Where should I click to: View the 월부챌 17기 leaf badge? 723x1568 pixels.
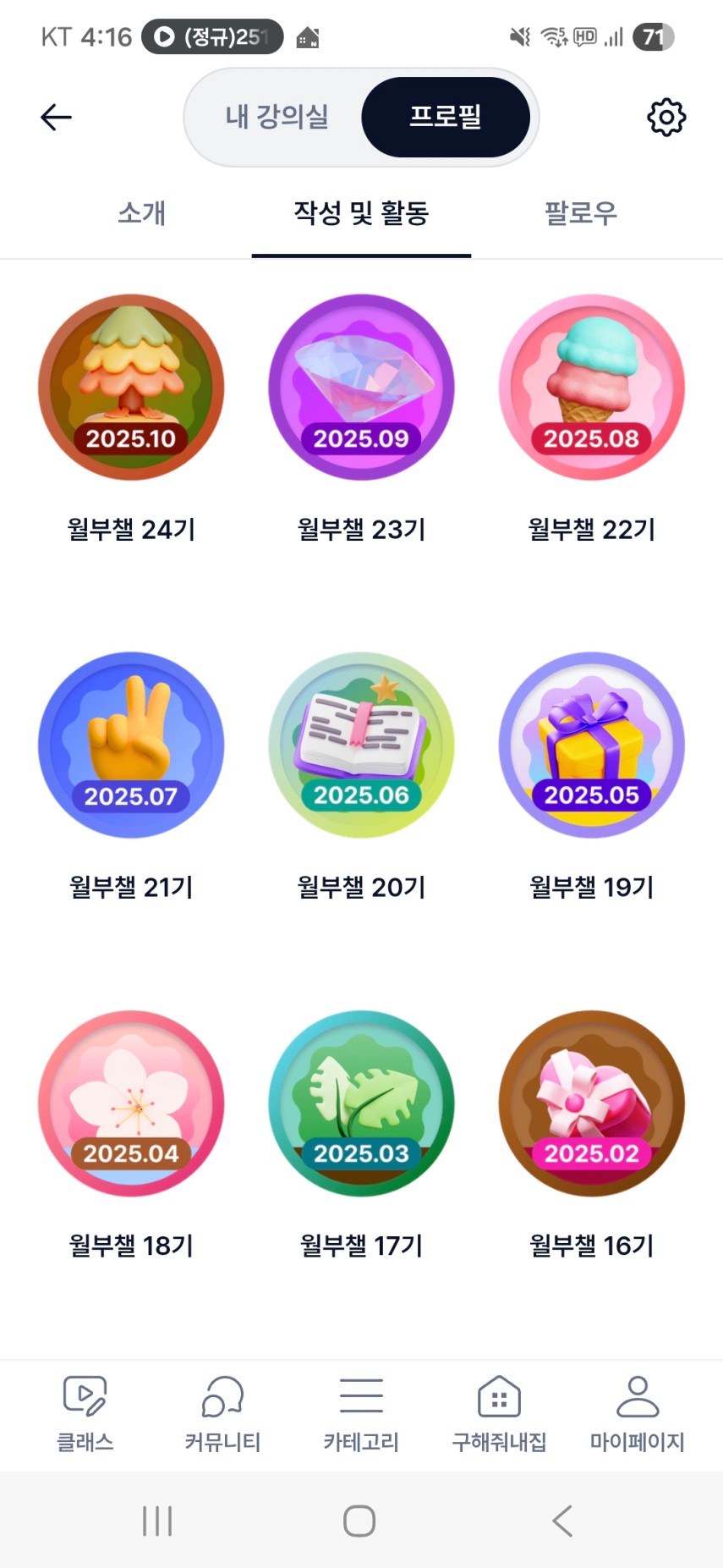[x=361, y=1103]
